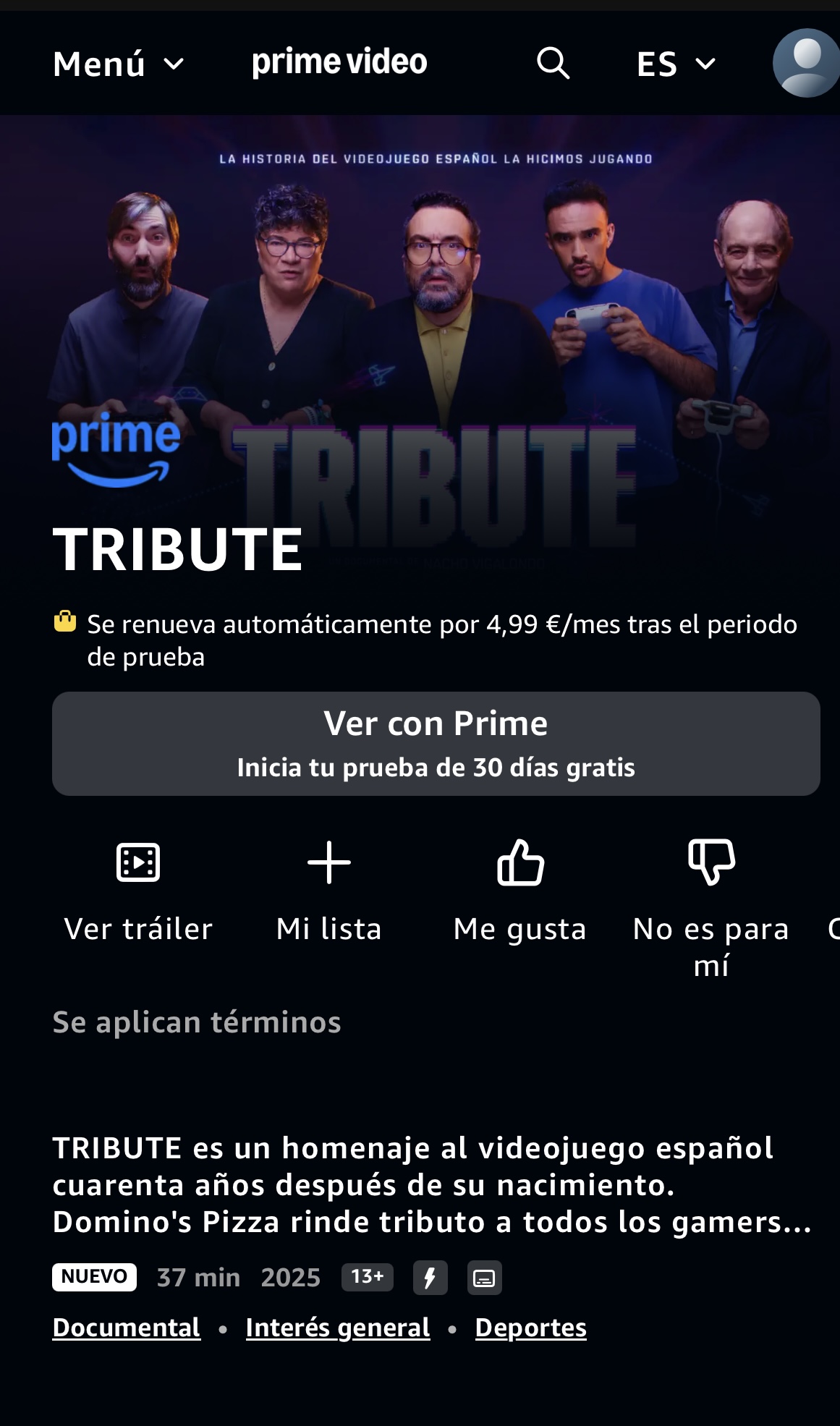Image resolution: width=840 pixels, height=1426 pixels.
Task: Change the ES language selector
Action: pos(676,64)
